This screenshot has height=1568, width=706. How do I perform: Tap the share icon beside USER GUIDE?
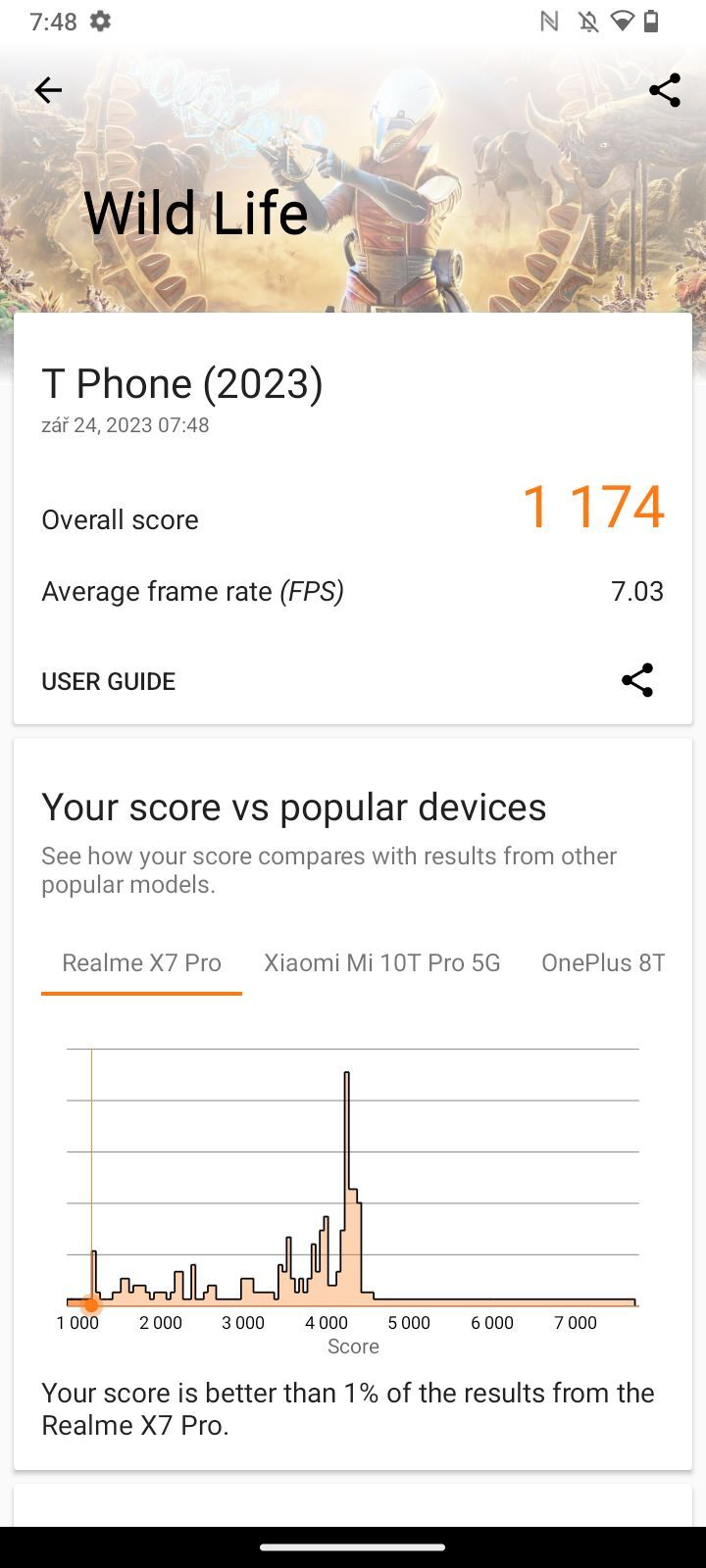point(637,680)
